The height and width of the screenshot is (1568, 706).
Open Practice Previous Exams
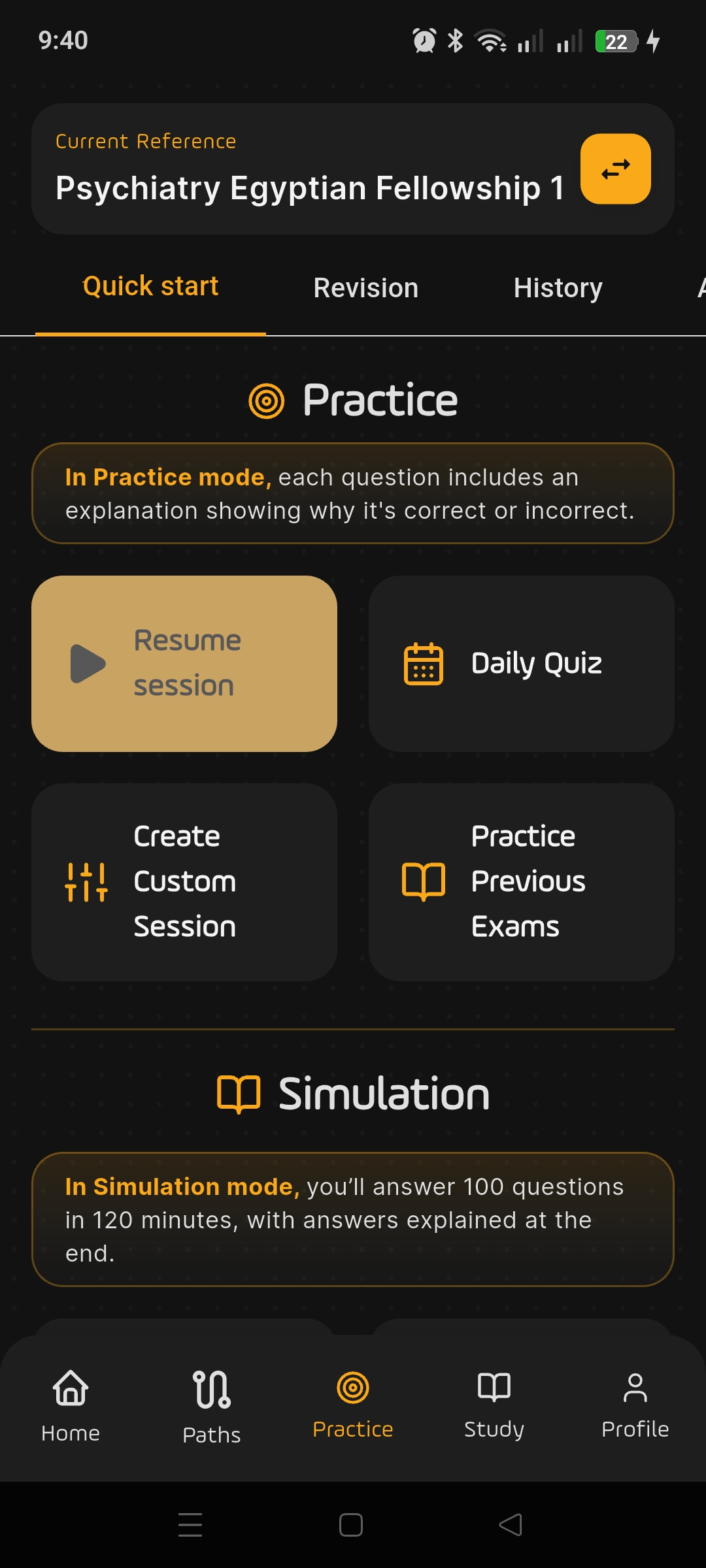tap(522, 882)
